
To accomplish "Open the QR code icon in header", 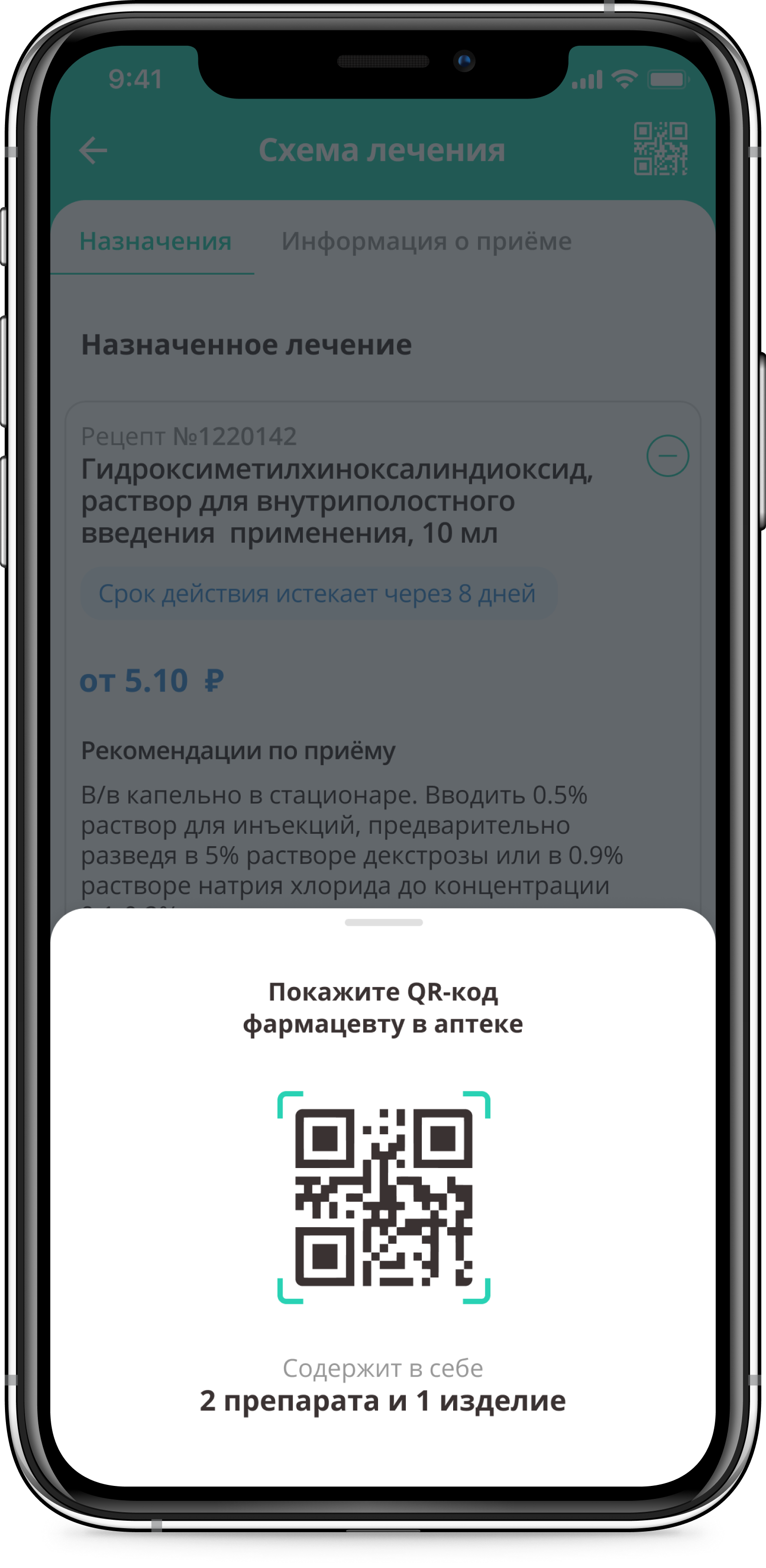I will 660,149.
